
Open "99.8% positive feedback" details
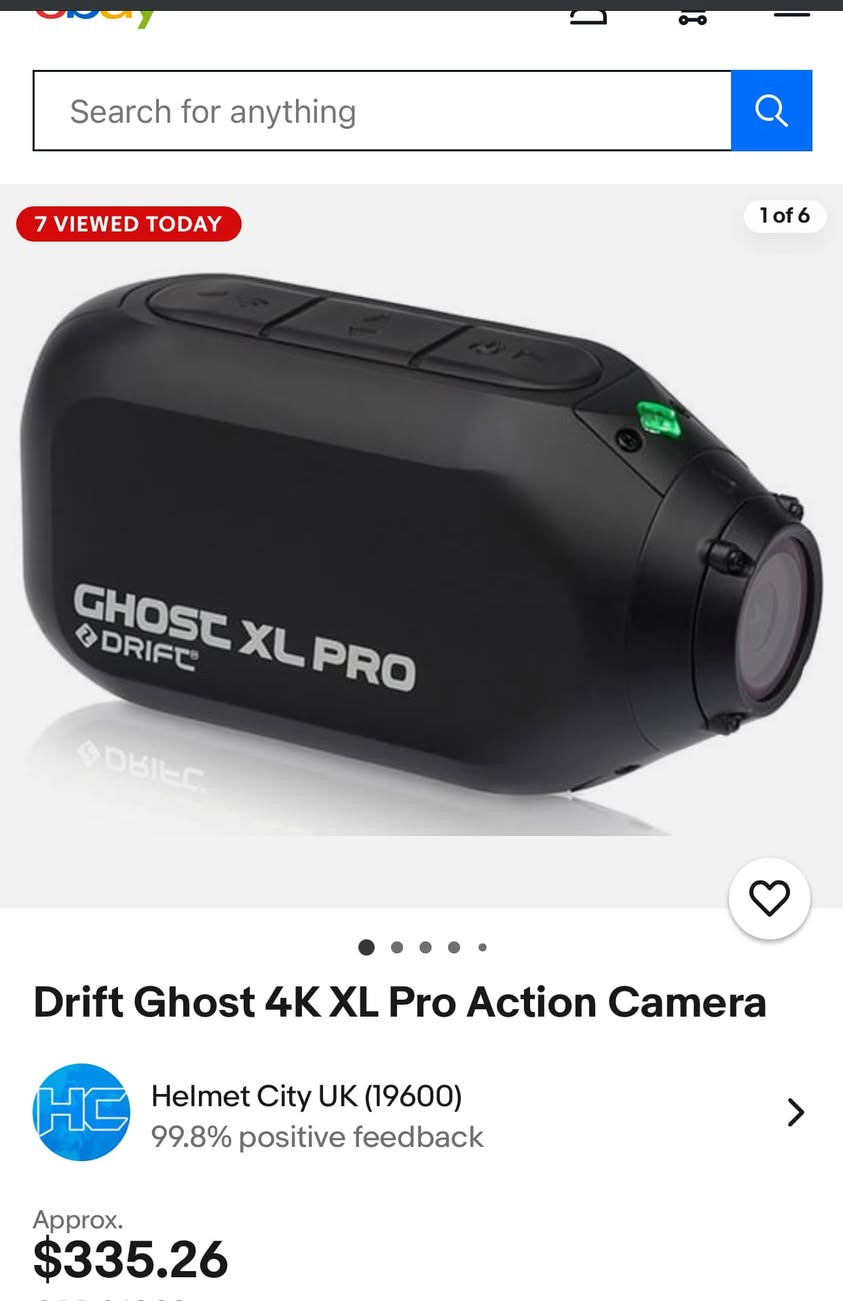317,1137
